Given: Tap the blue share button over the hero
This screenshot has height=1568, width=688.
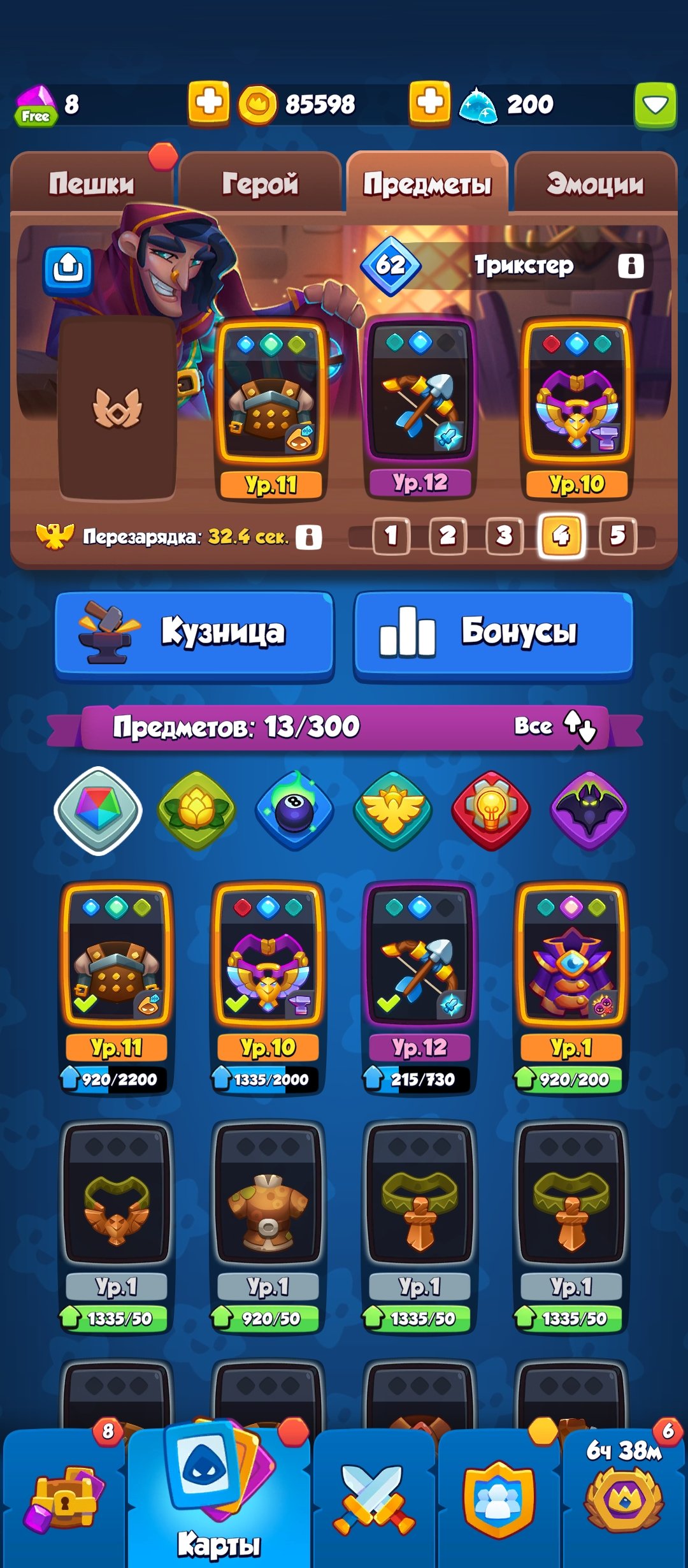Looking at the screenshot, I should (68, 269).
